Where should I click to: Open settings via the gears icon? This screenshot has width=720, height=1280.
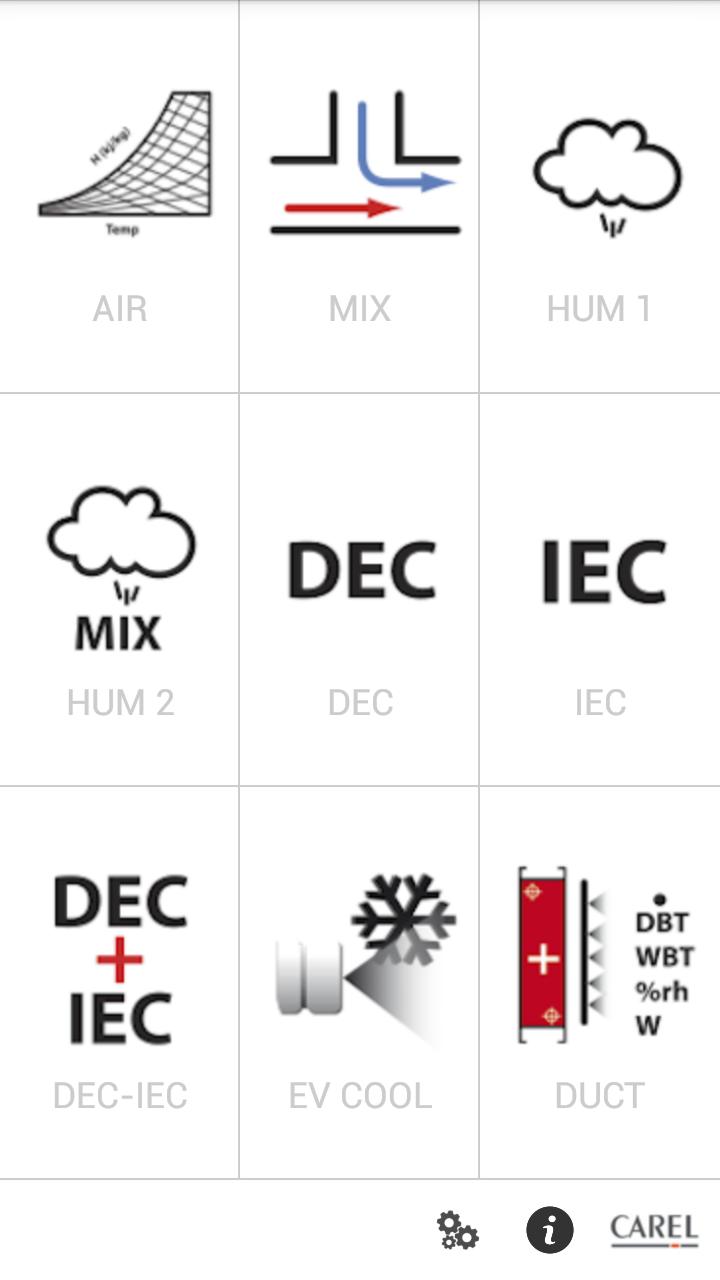point(458,1230)
